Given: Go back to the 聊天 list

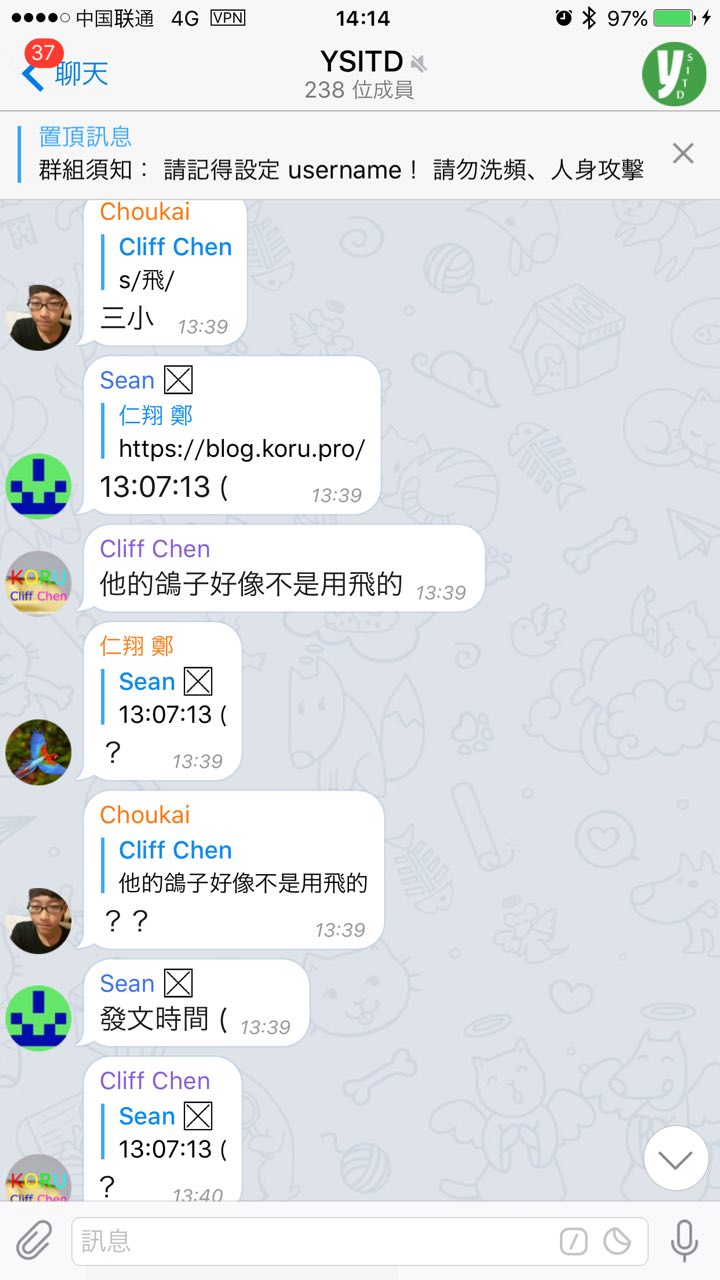Looking at the screenshot, I should tap(65, 73).
